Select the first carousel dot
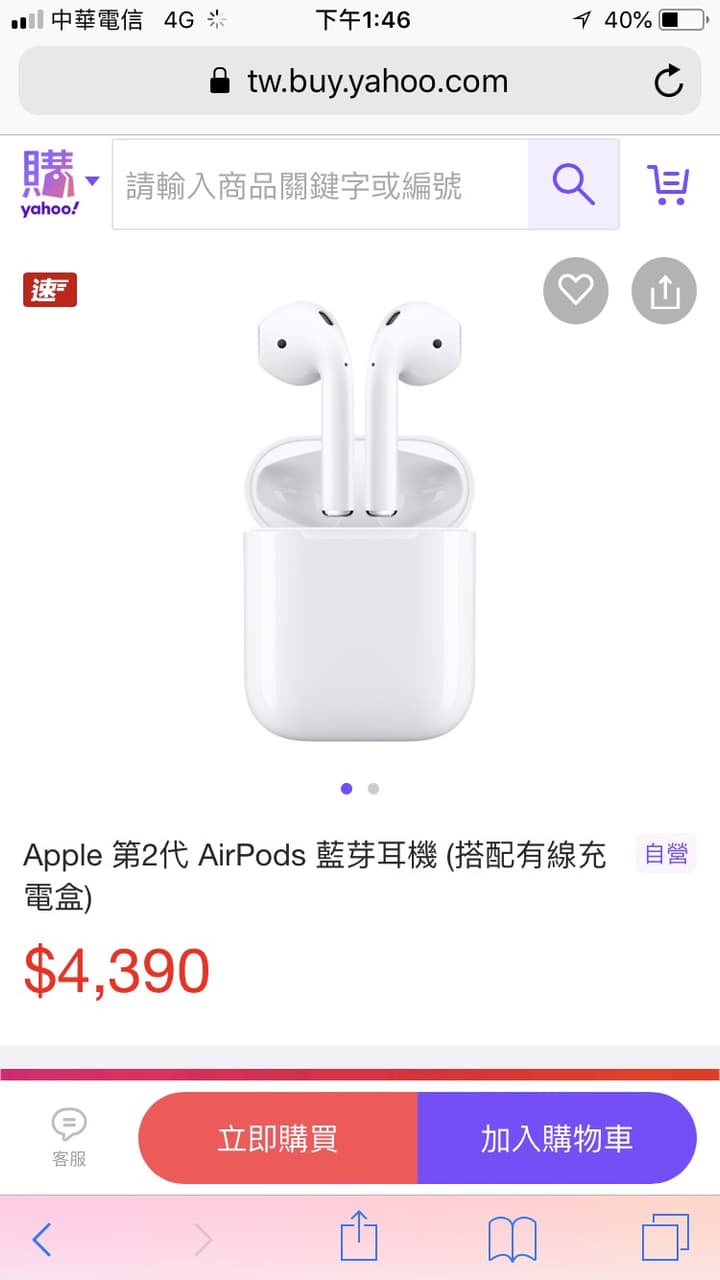720x1280 pixels. click(x=346, y=788)
